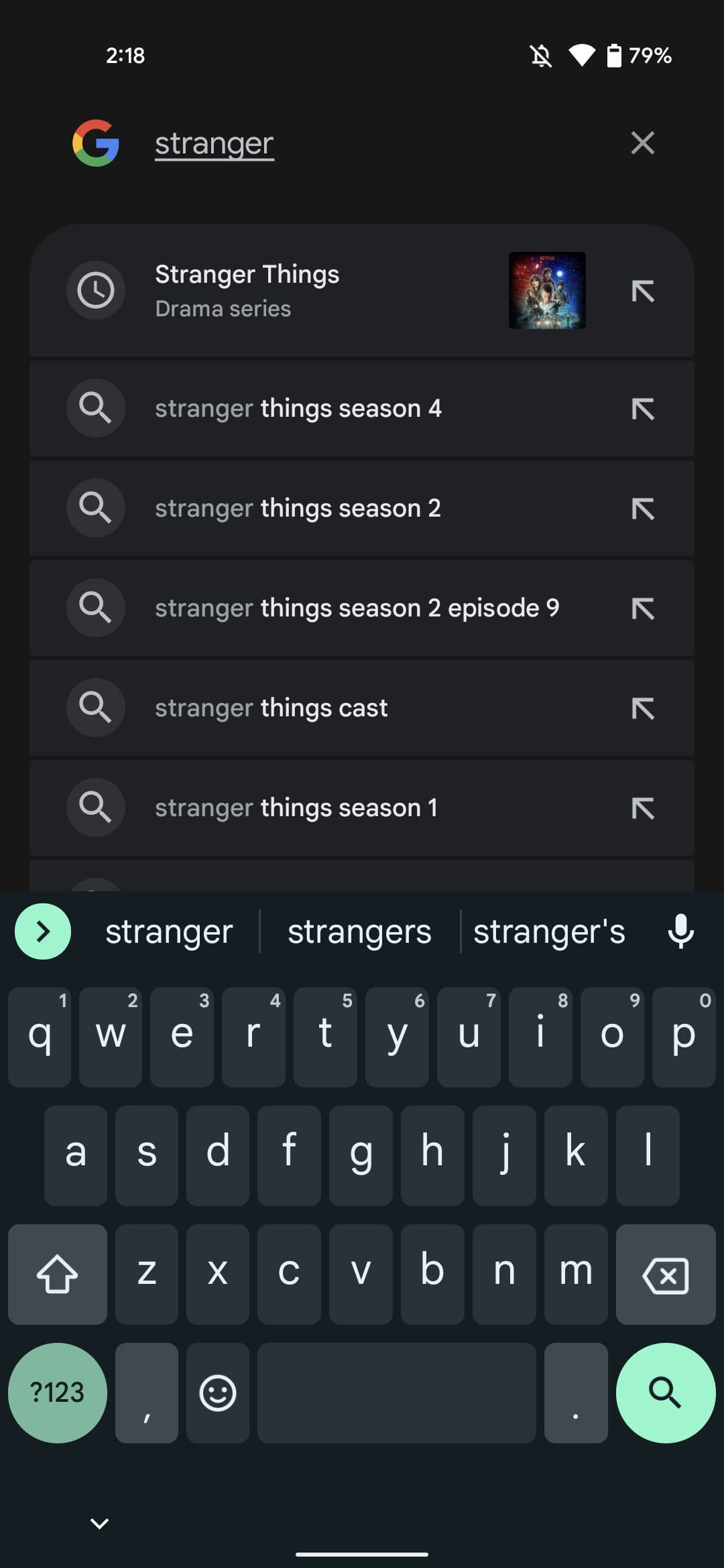The width and height of the screenshot is (724, 1568).
Task: Expand the keyboard toolbar arrow
Action: coord(43,931)
